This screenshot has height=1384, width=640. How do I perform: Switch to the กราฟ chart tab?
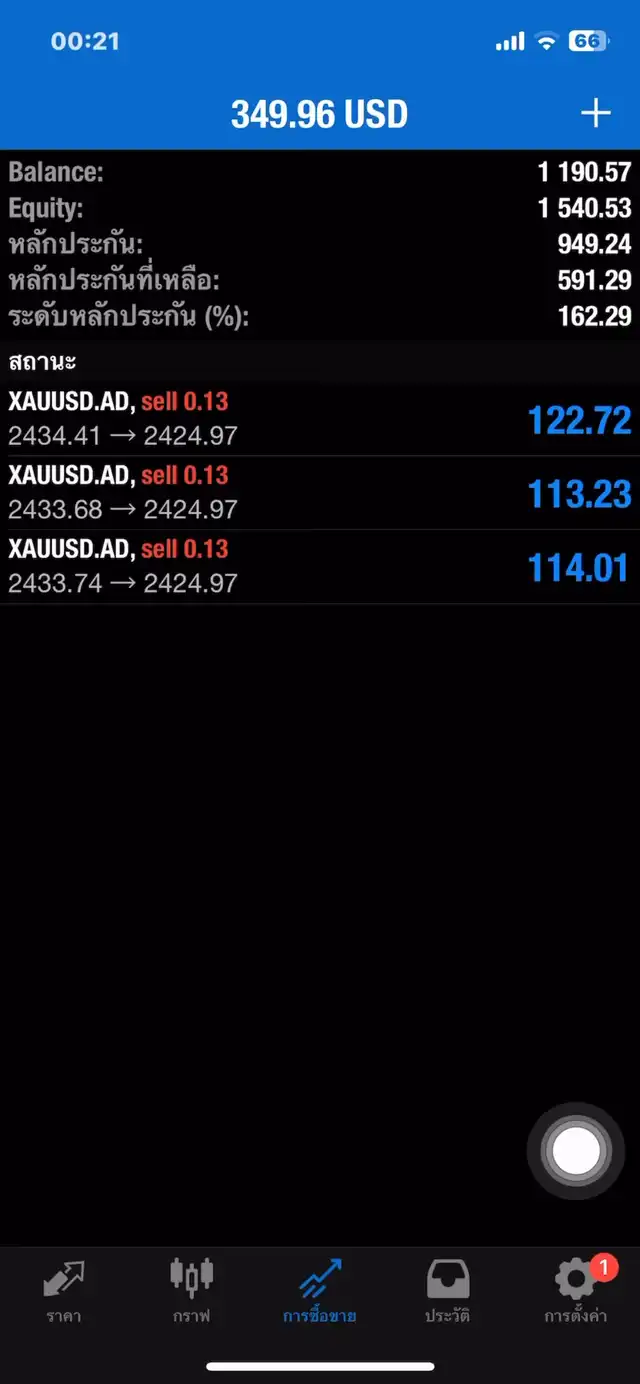pos(191,1291)
